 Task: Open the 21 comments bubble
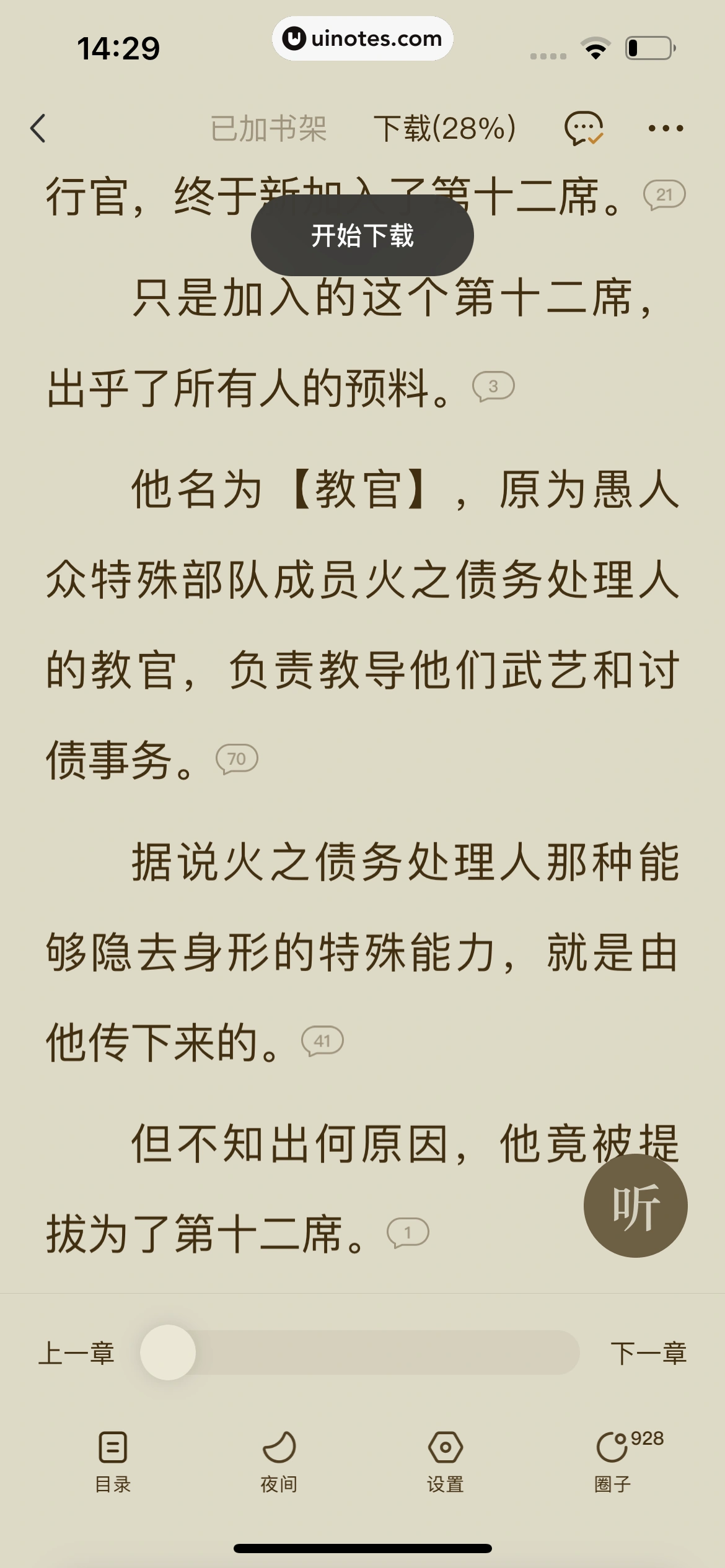(x=664, y=195)
